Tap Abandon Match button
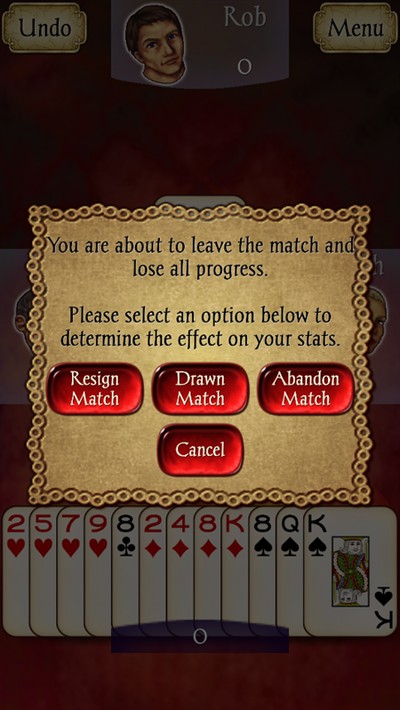The width and height of the screenshot is (400, 710). tap(306, 389)
